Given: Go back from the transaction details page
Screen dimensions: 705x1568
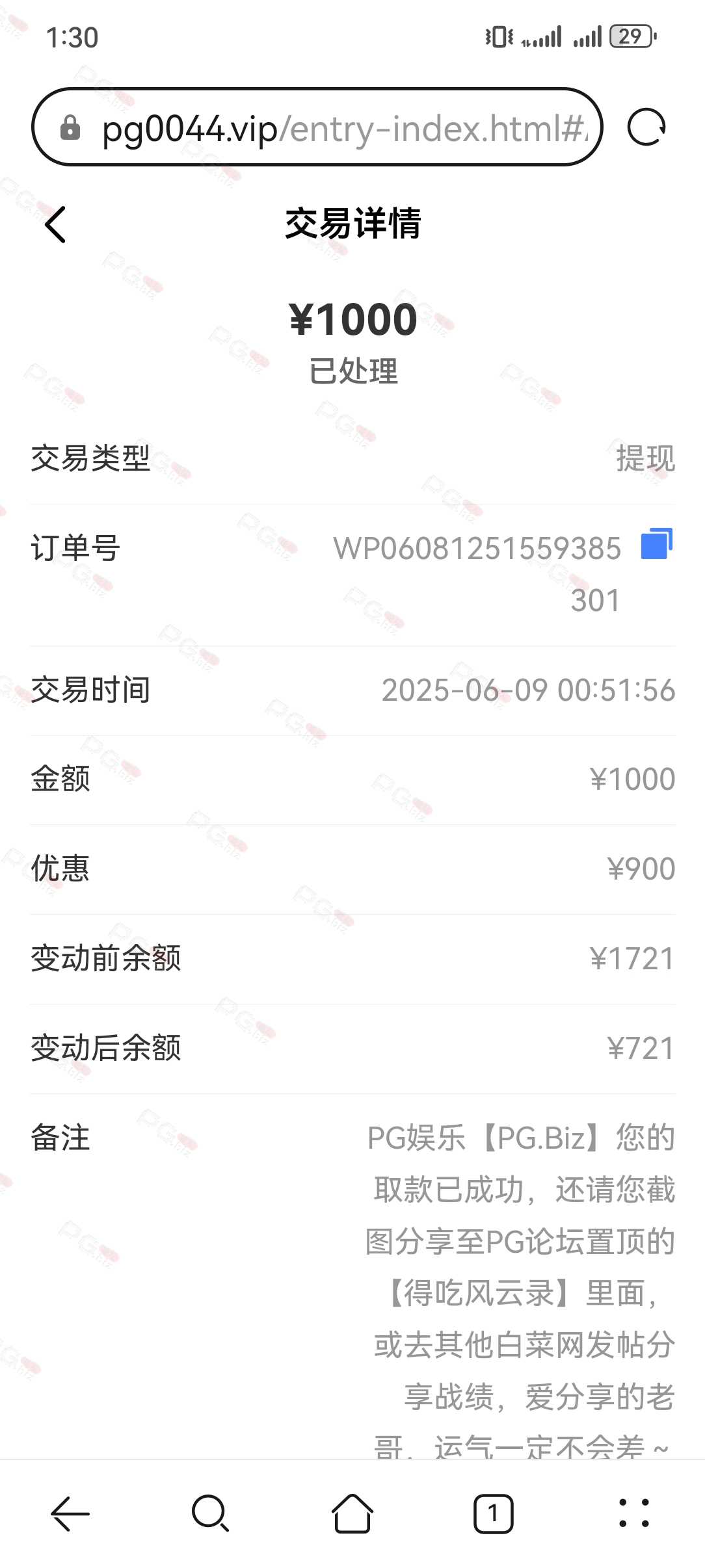Looking at the screenshot, I should (56, 225).
